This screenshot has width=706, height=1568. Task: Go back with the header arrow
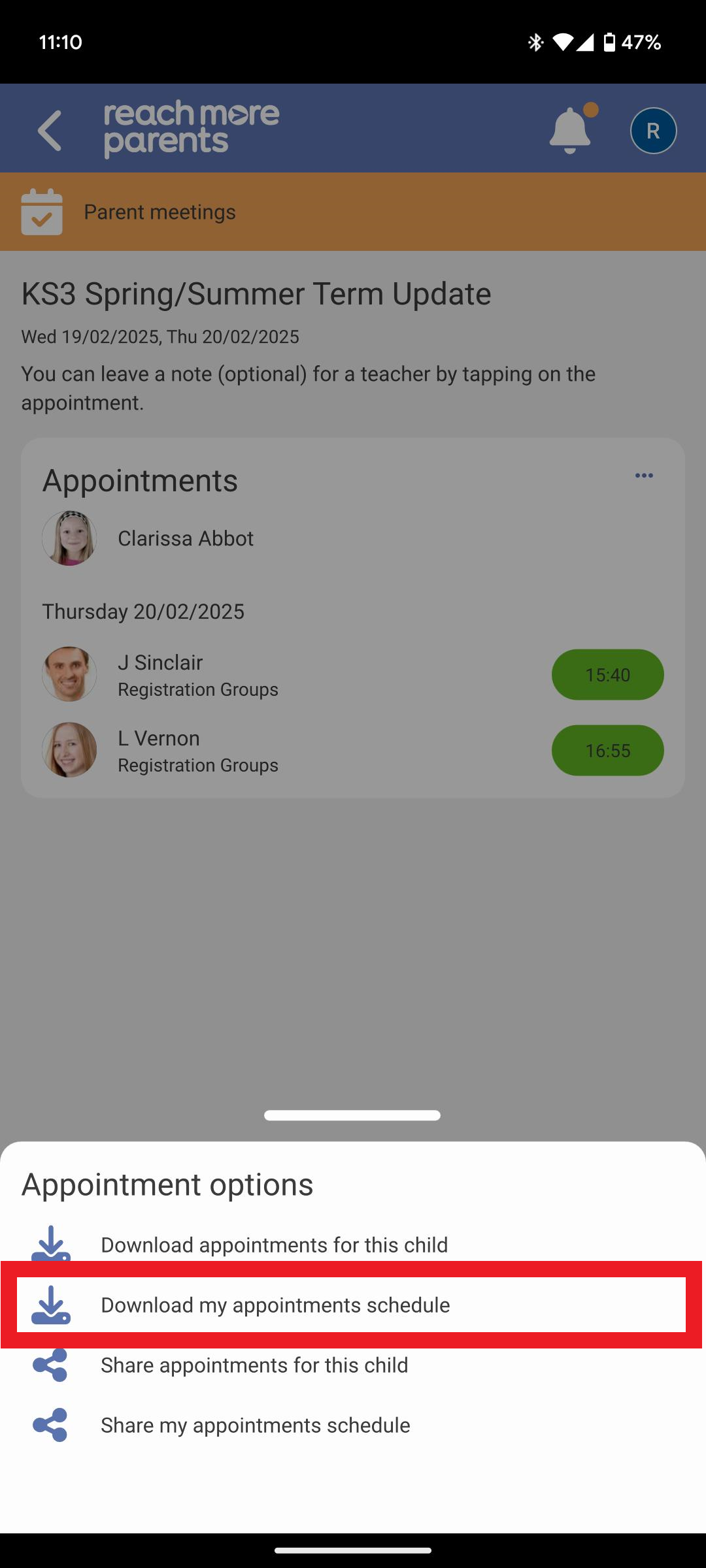(50, 131)
